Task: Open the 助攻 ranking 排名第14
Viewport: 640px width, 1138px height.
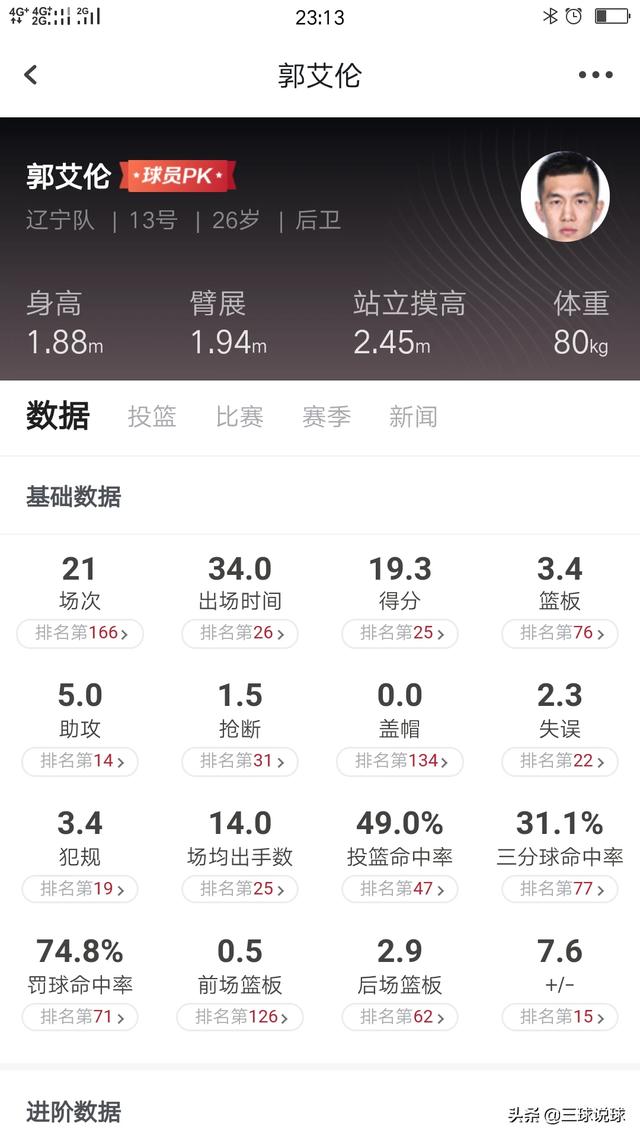Action: coord(80,761)
